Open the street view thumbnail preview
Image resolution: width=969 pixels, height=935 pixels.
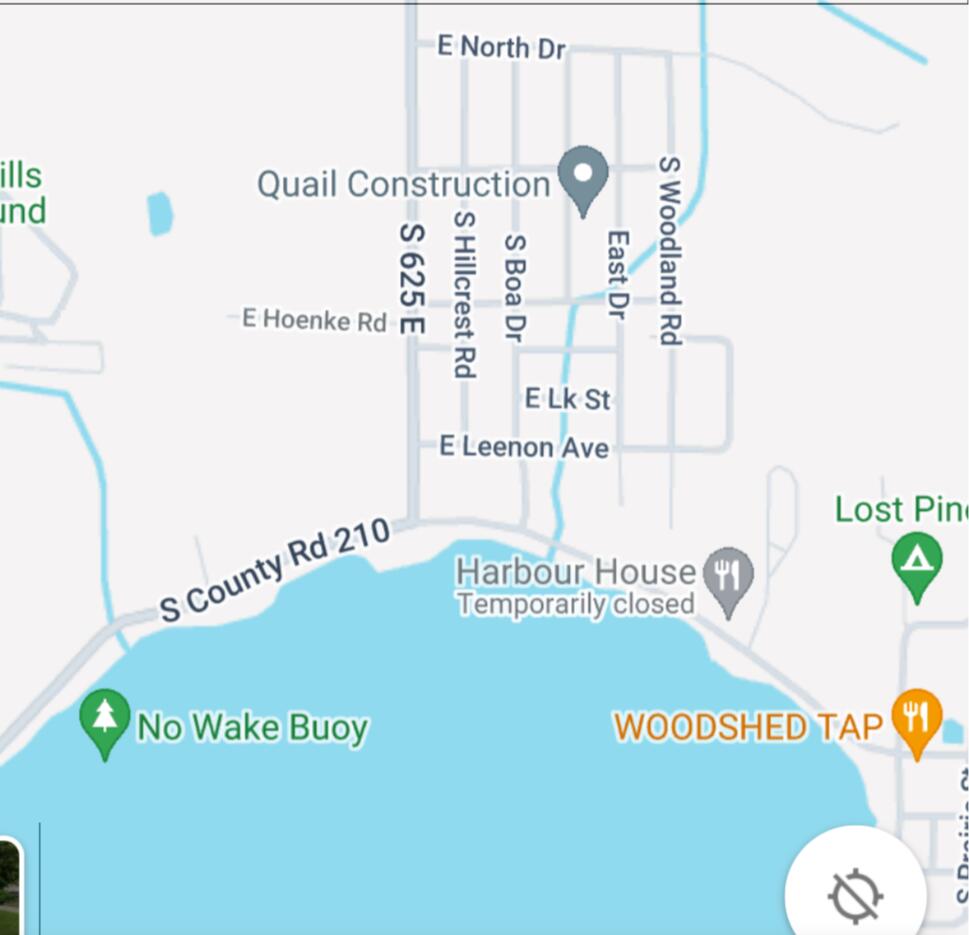[x=9, y=886]
